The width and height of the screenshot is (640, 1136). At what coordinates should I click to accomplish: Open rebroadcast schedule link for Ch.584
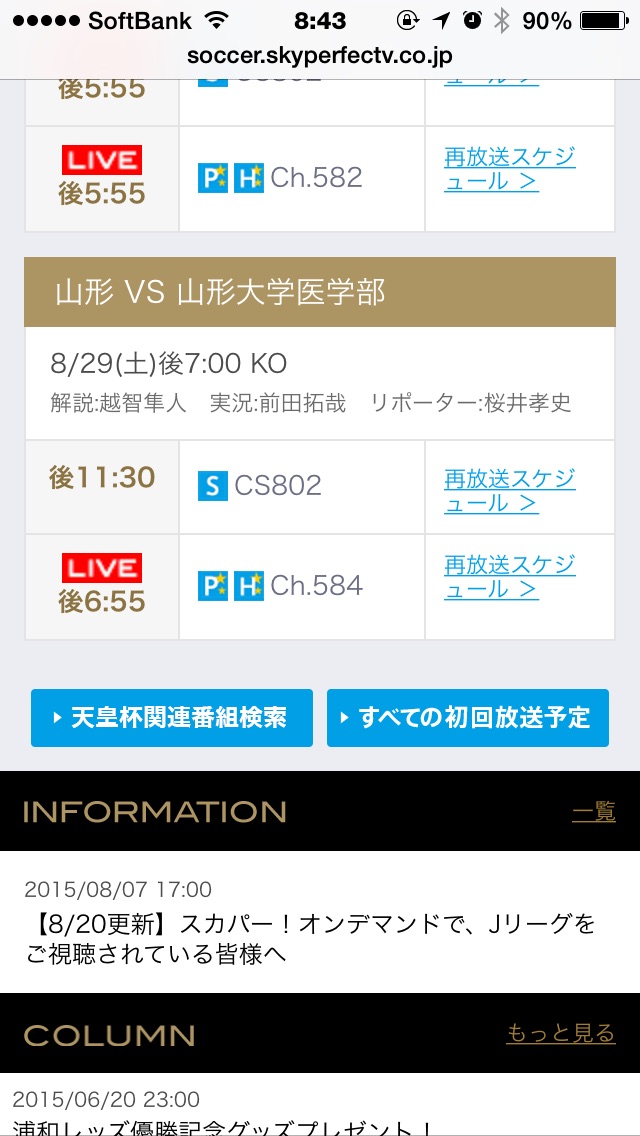tap(510, 577)
